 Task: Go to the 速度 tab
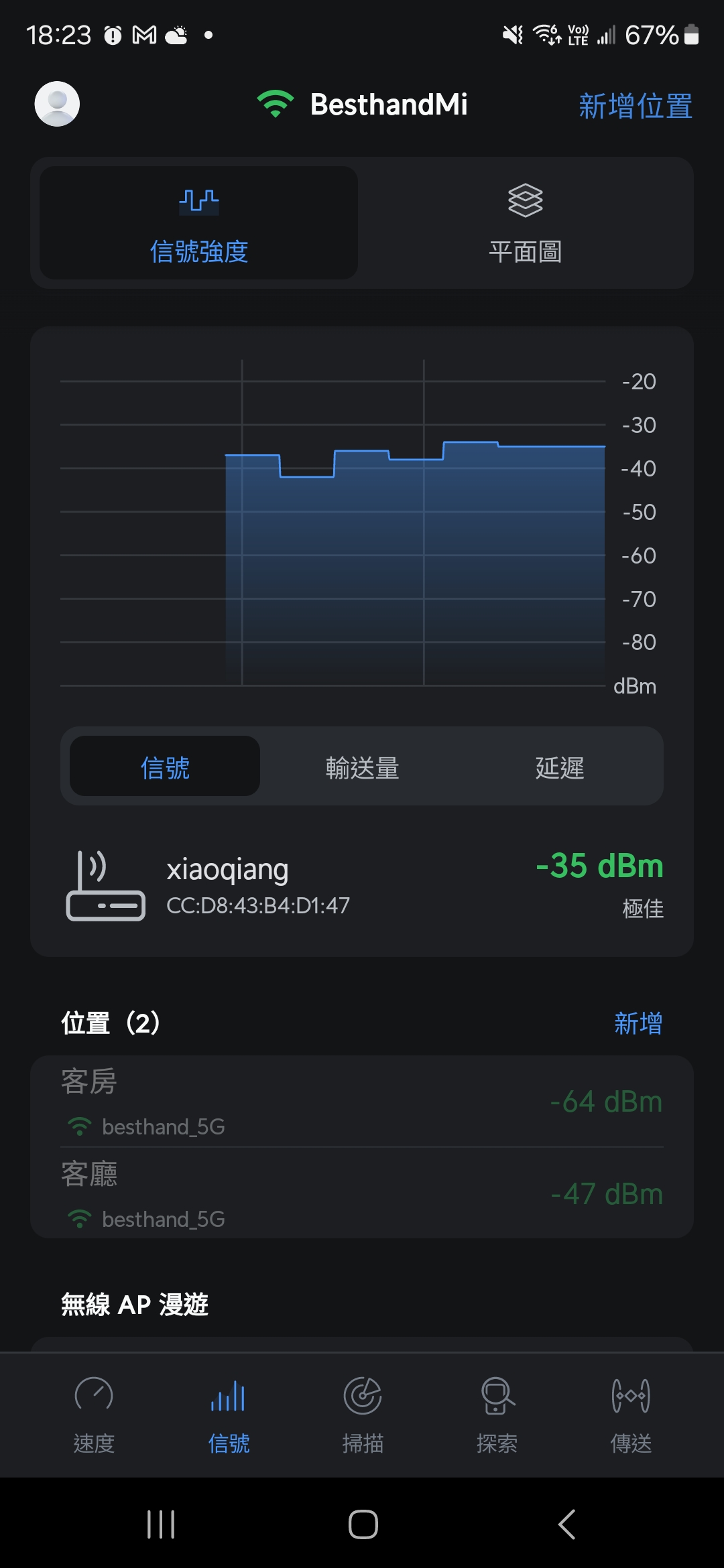(x=94, y=1415)
